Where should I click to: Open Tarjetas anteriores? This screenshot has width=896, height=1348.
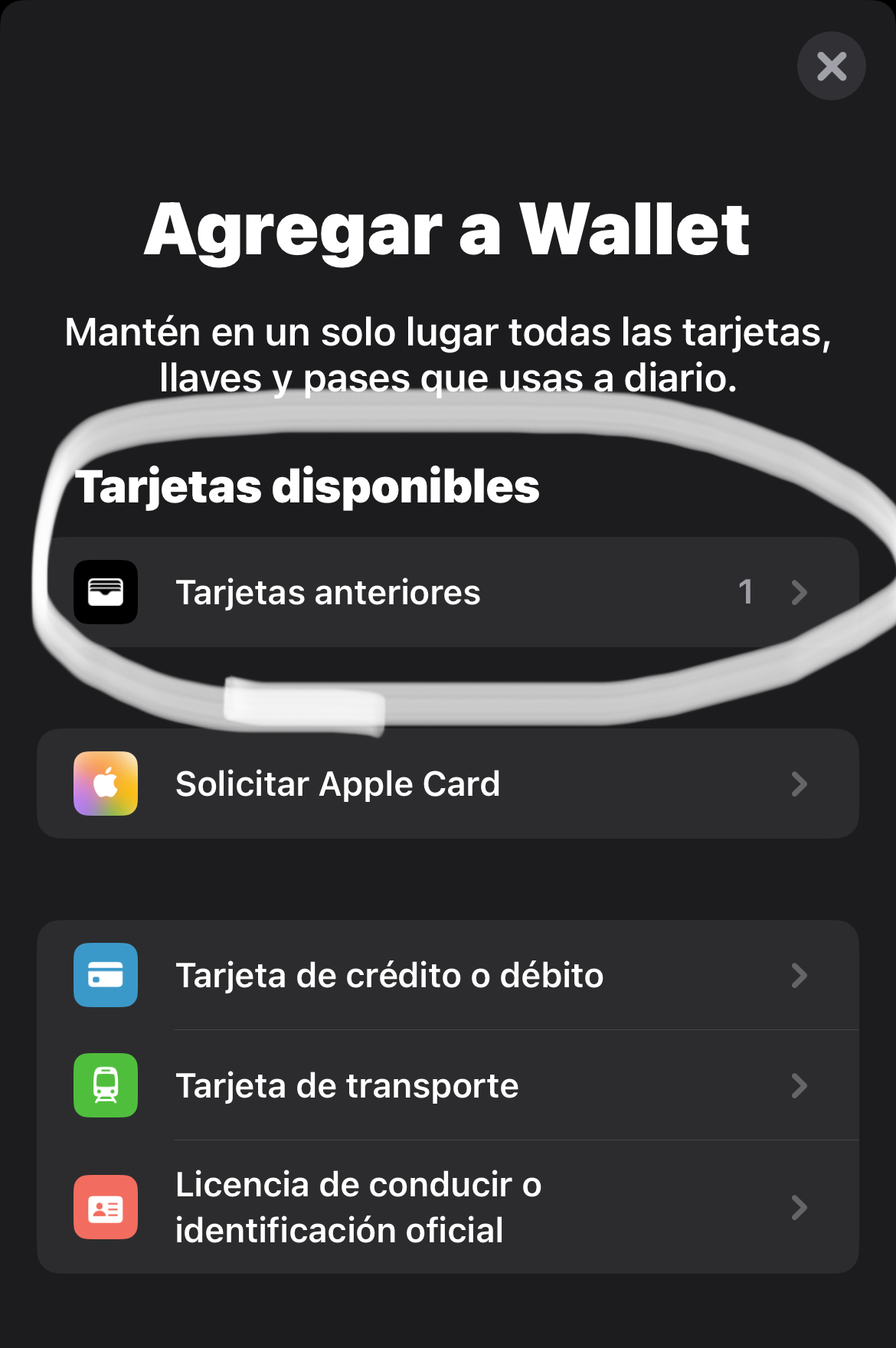tap(448, 592)
